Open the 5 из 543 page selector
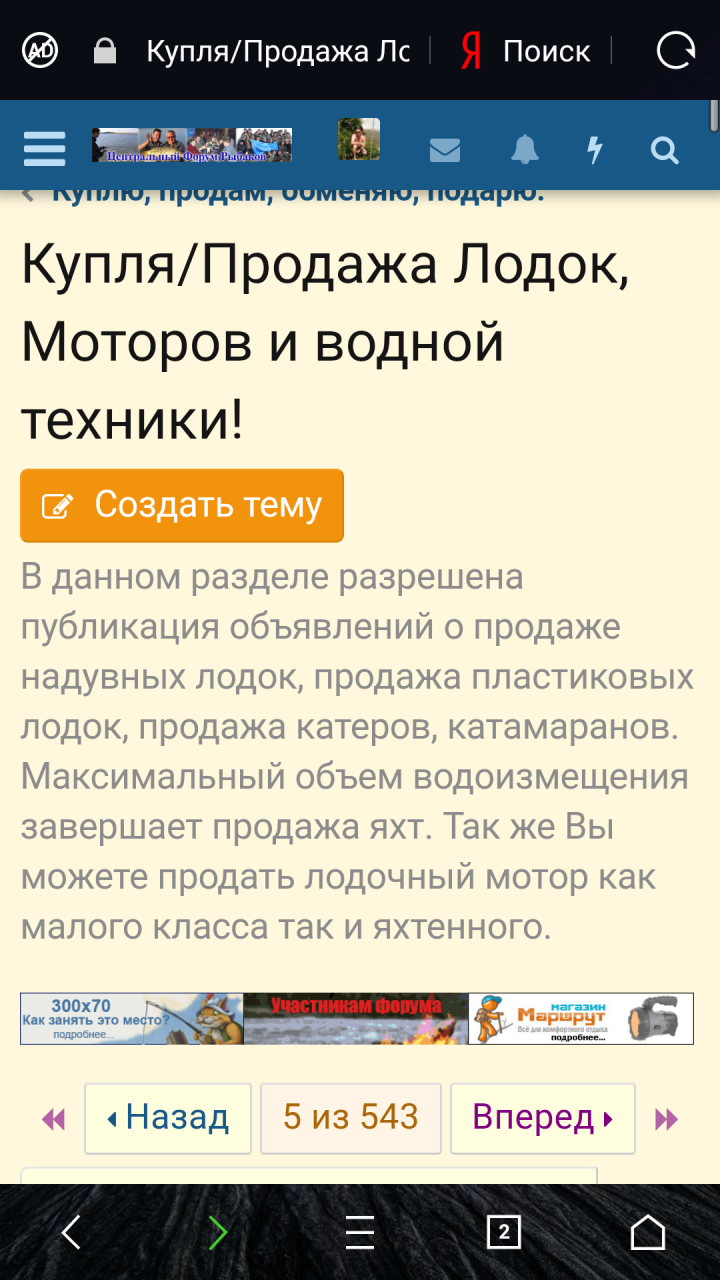 click(350, 1118)
